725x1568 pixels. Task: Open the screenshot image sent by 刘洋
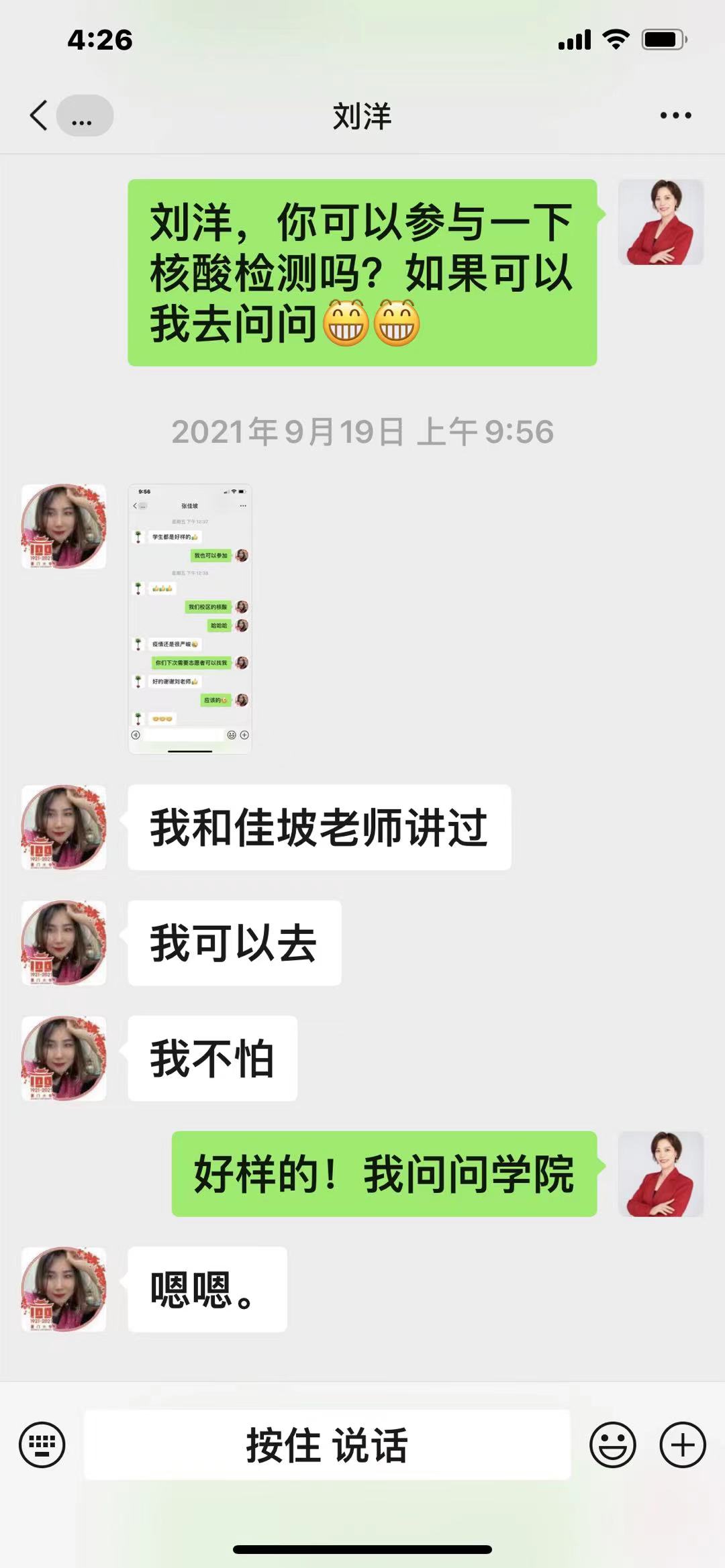coord(190,619)
